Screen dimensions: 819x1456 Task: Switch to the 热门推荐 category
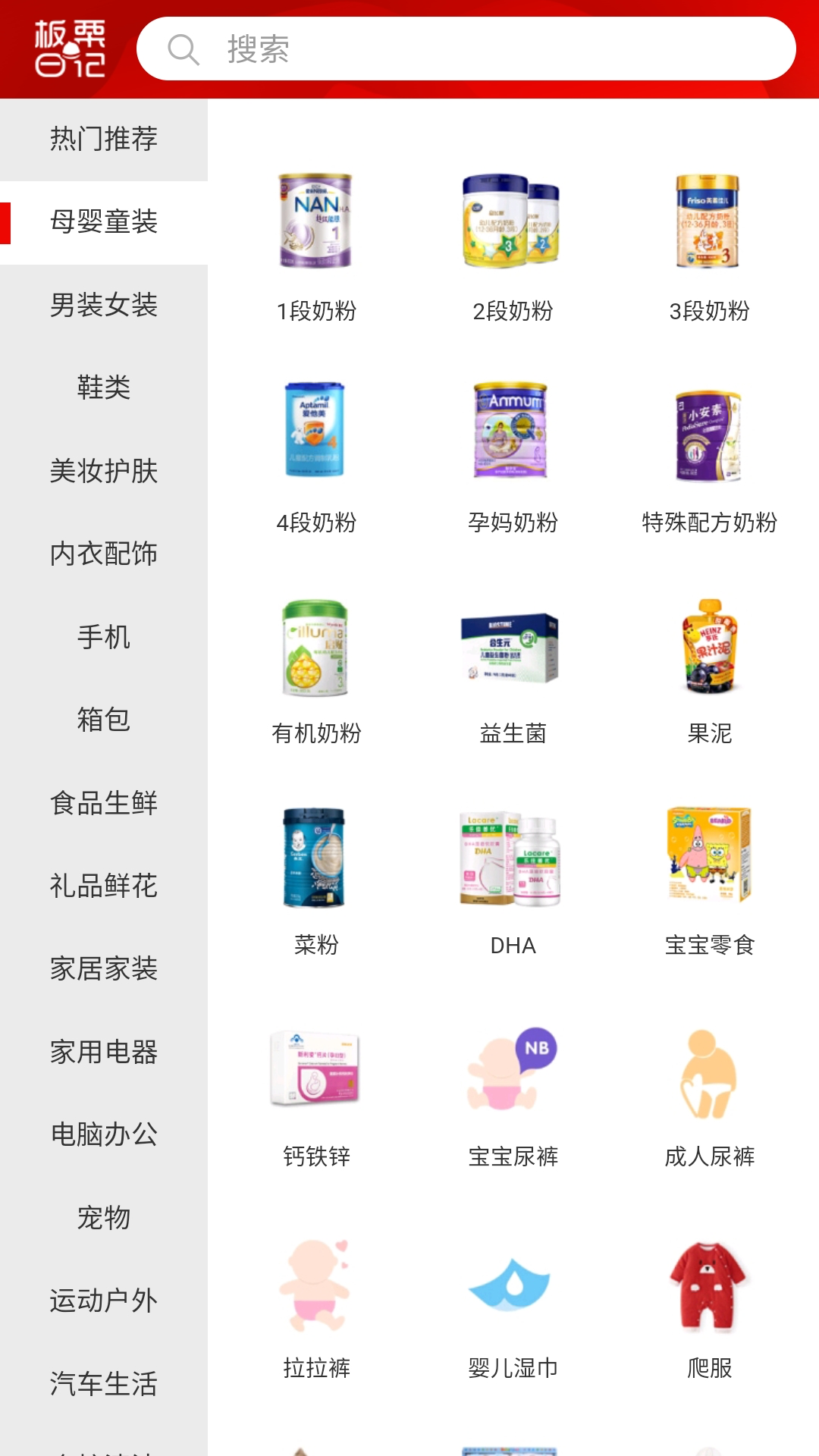tap(104, 139)
